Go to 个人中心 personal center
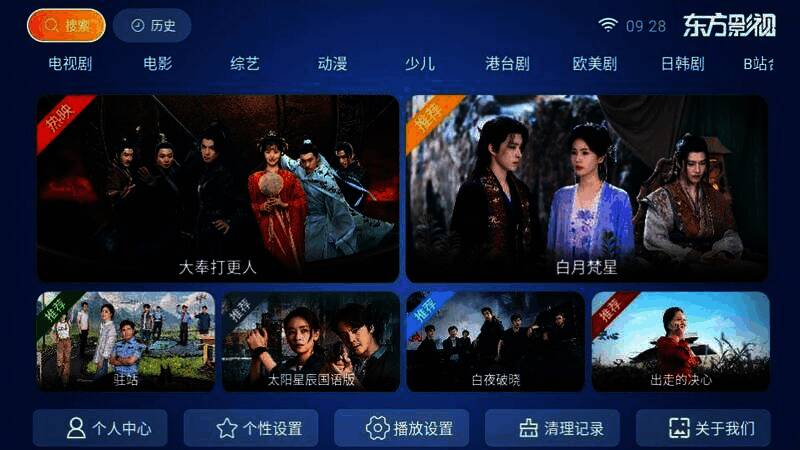This screenshot has height=450, width=800. point(100,428)
